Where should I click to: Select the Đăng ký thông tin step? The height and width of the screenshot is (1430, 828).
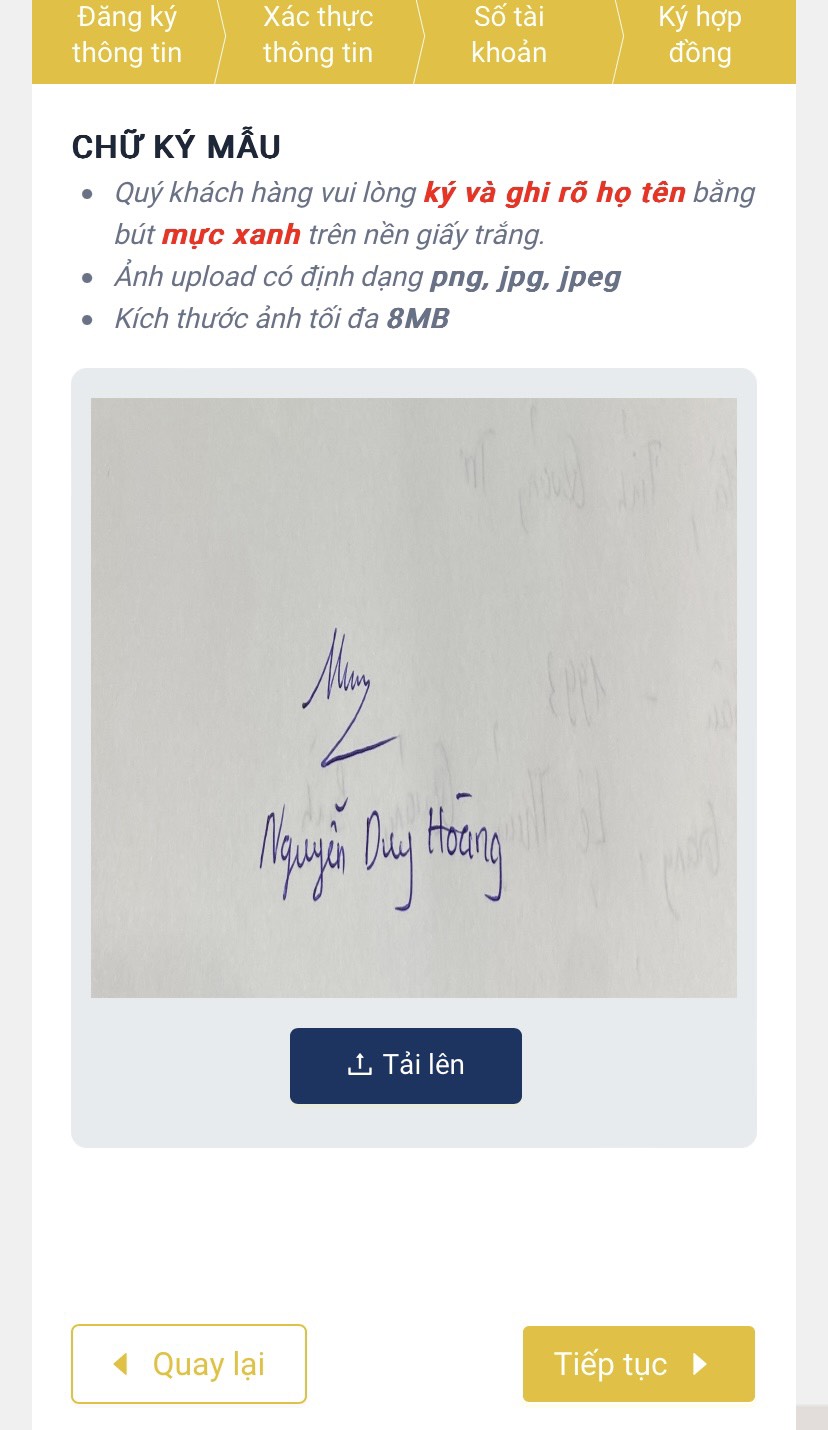(x=127, y=36)
